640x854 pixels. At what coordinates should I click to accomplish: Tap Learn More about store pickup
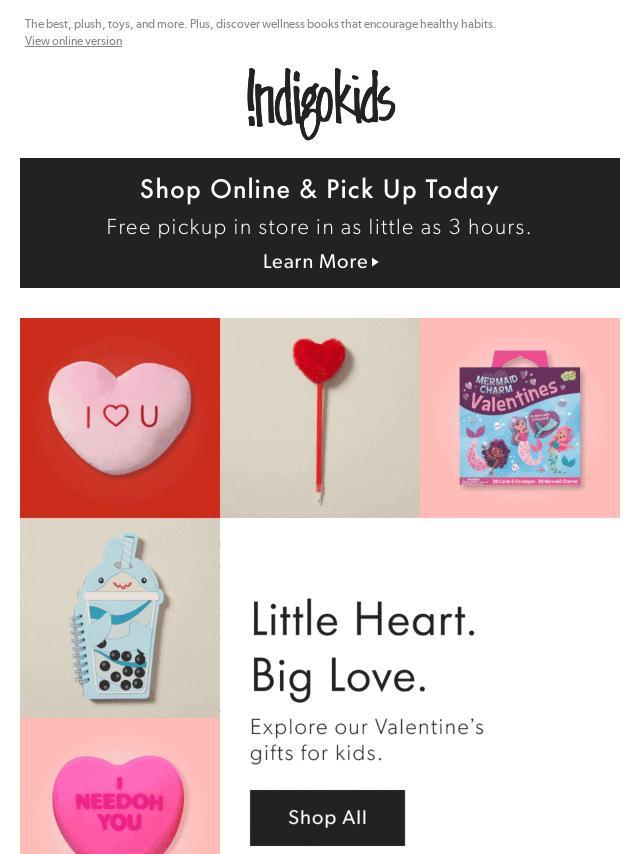coord(320,261)
